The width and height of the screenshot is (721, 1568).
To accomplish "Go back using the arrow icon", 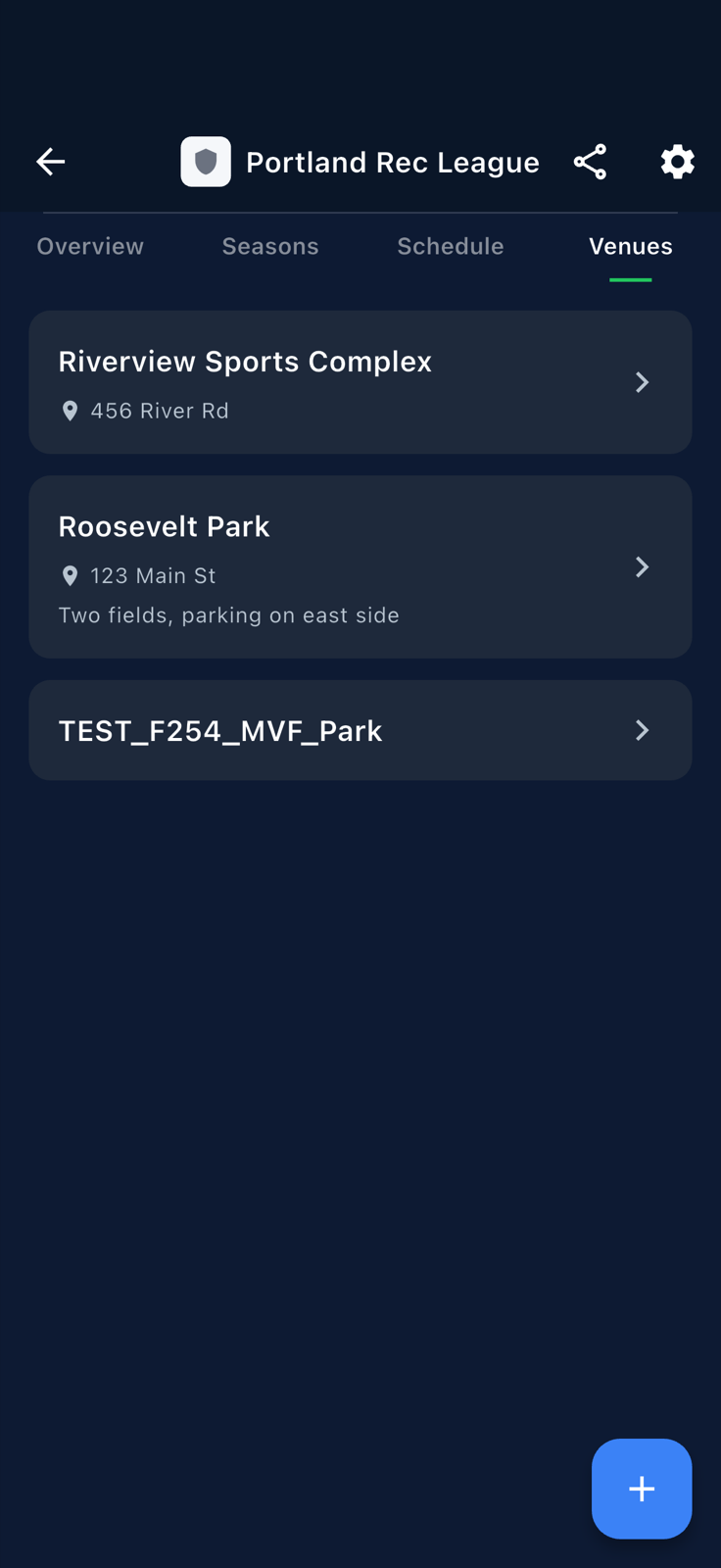I will 51,162.
